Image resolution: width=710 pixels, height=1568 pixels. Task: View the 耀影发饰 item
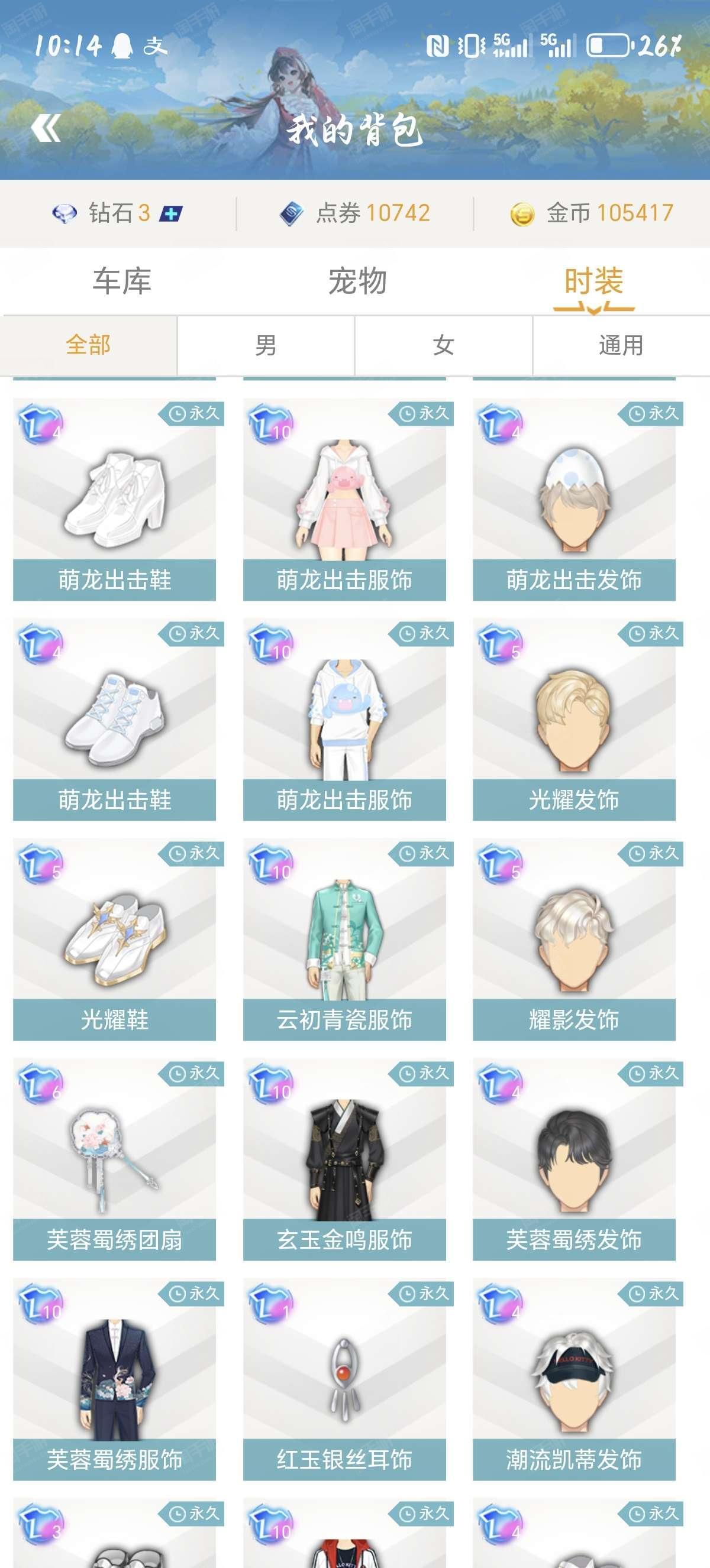pyautogui.click(x=573, y=938)
